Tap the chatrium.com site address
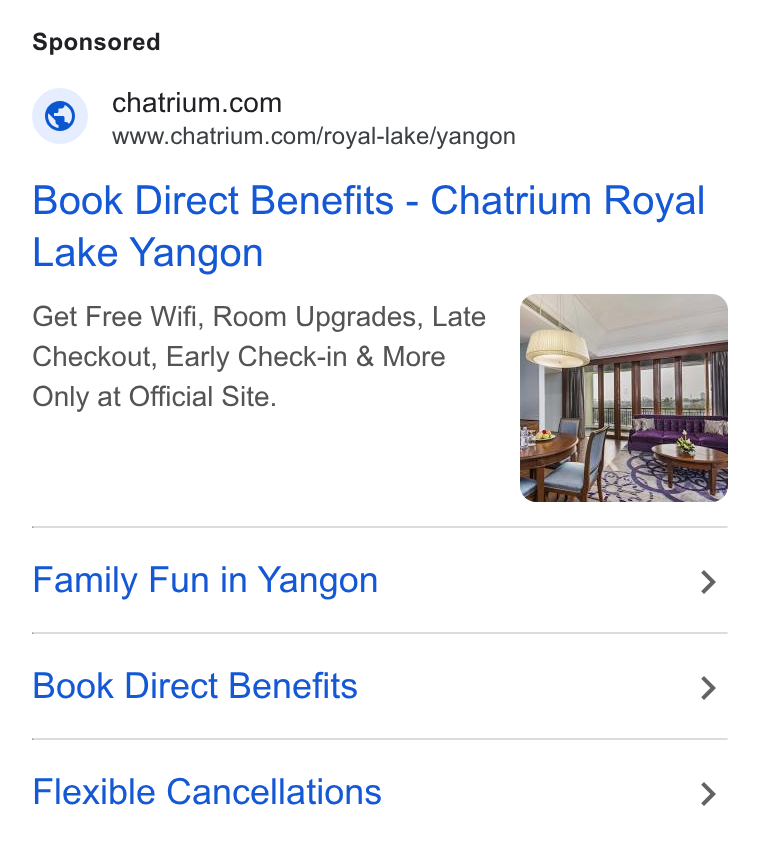 (x=313, y=136)
